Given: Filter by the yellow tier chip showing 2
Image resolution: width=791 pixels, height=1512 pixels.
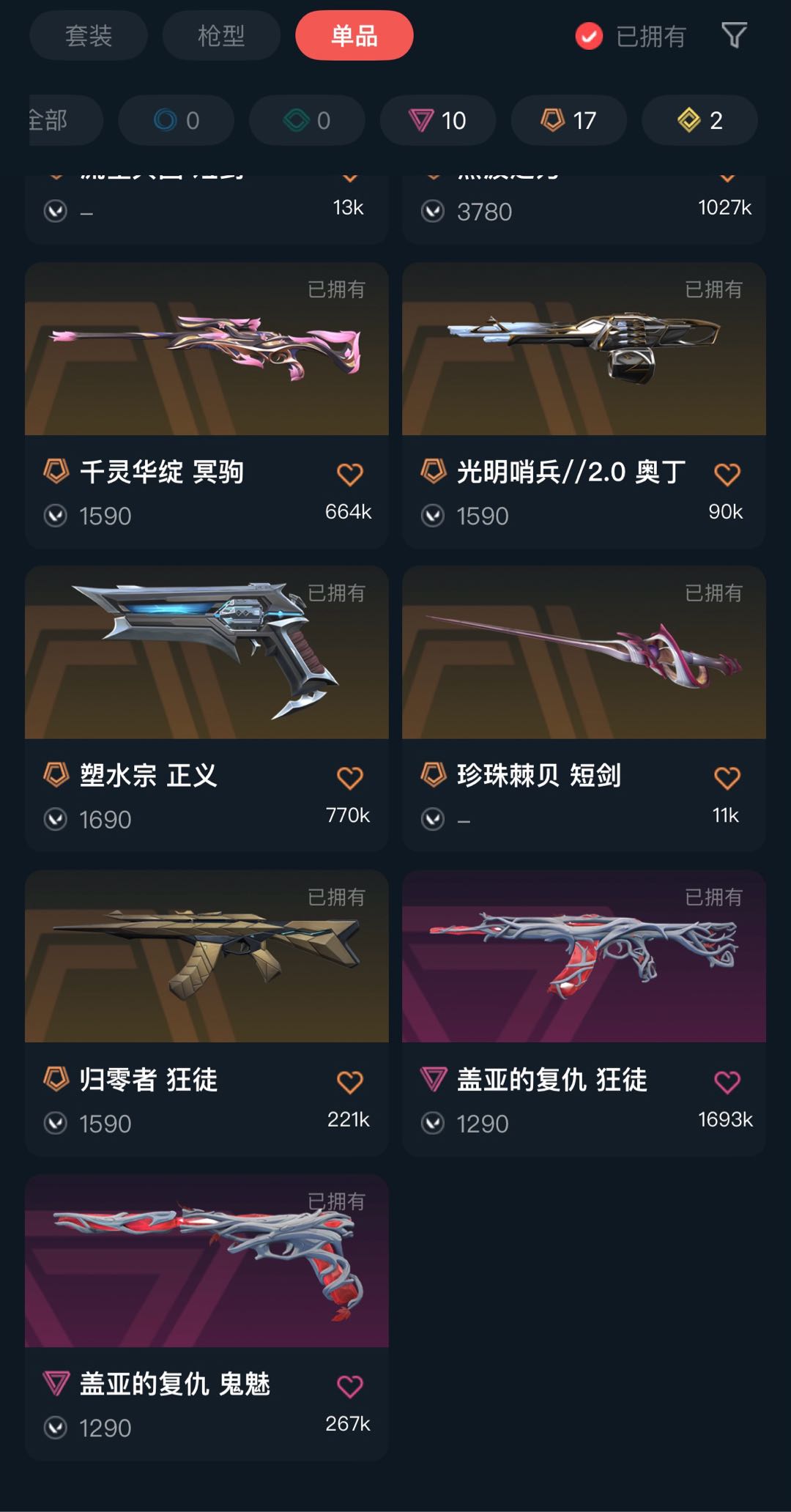Looking at the screenshot, I should click(699, 120).
